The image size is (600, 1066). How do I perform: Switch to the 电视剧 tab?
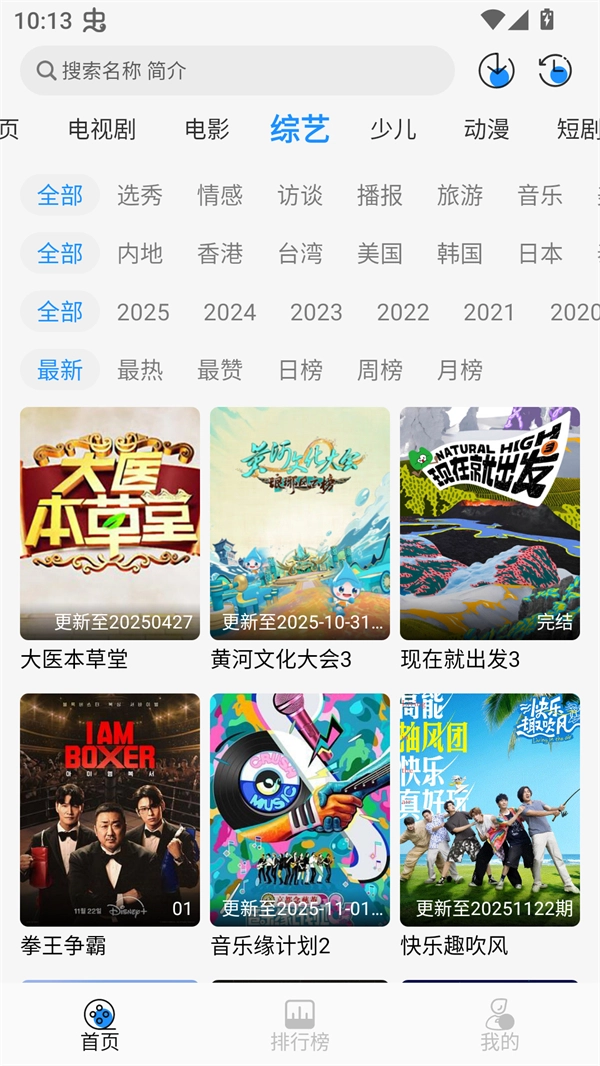tap(102, 129)
